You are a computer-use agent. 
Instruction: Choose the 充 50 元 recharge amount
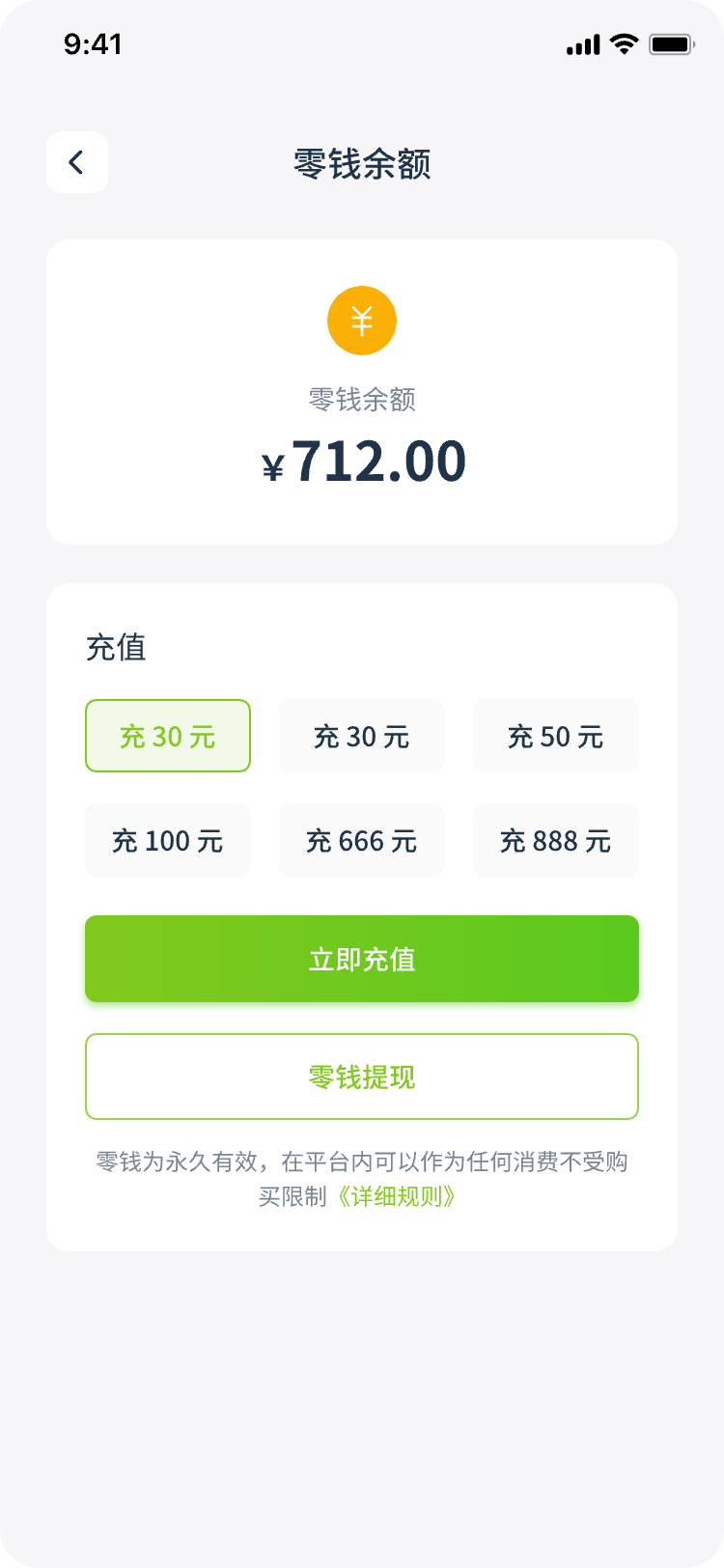(x=556, y=736)
